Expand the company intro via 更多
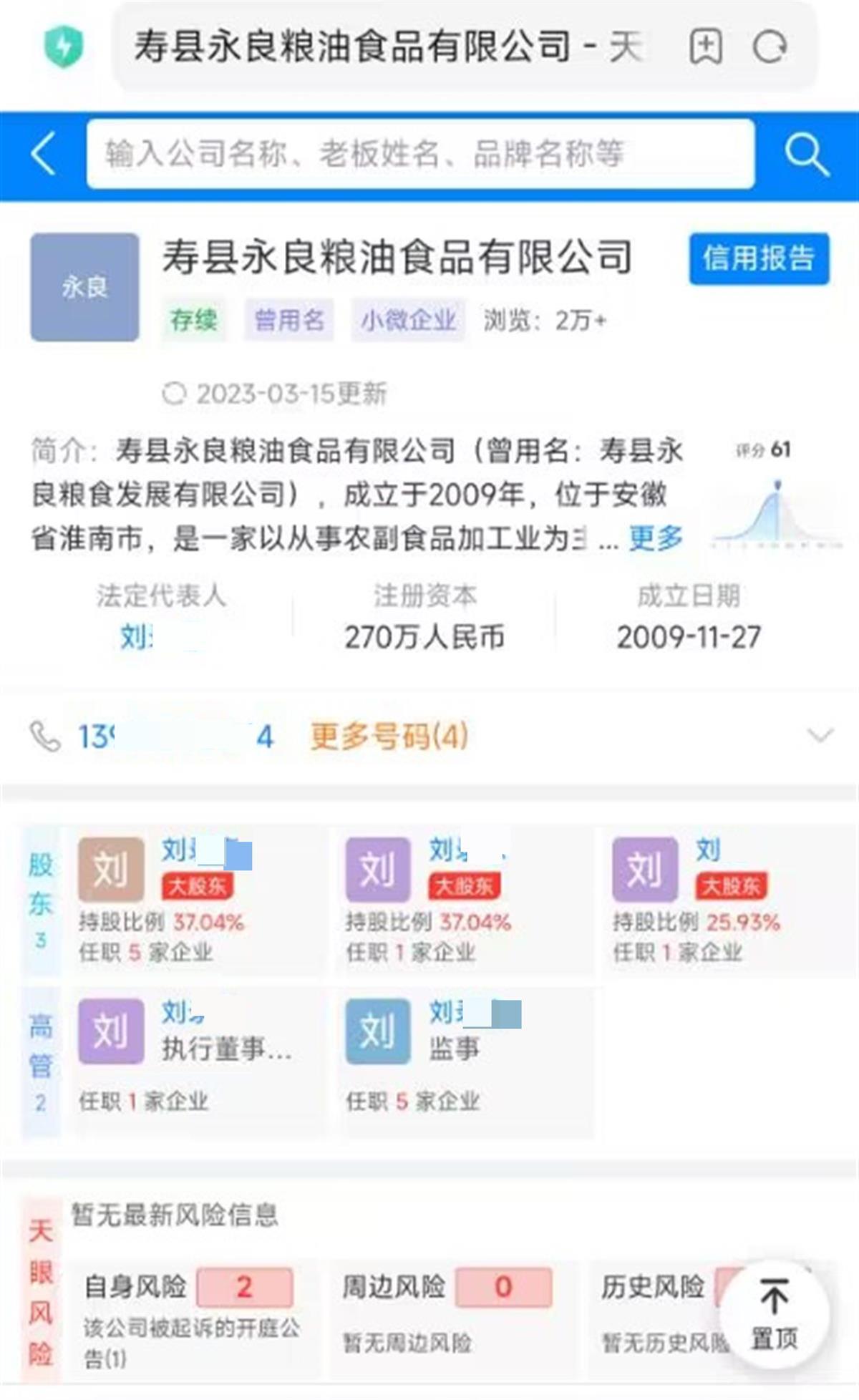The image size is (859, 1400). tap(656, 538)
